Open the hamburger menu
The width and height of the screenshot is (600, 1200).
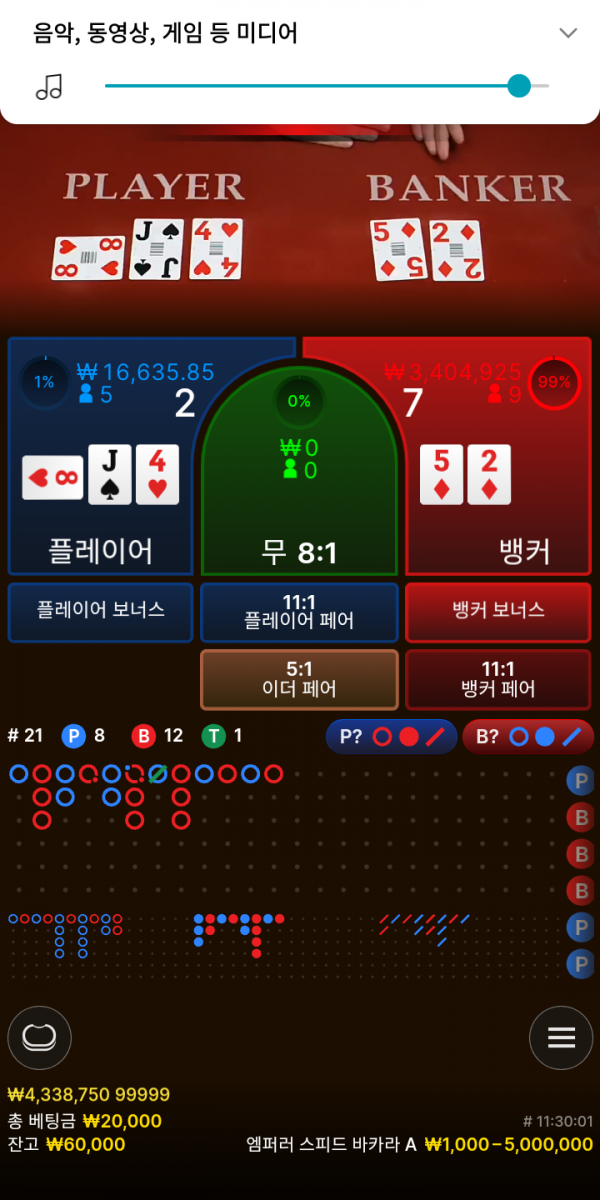(561, 1038)
